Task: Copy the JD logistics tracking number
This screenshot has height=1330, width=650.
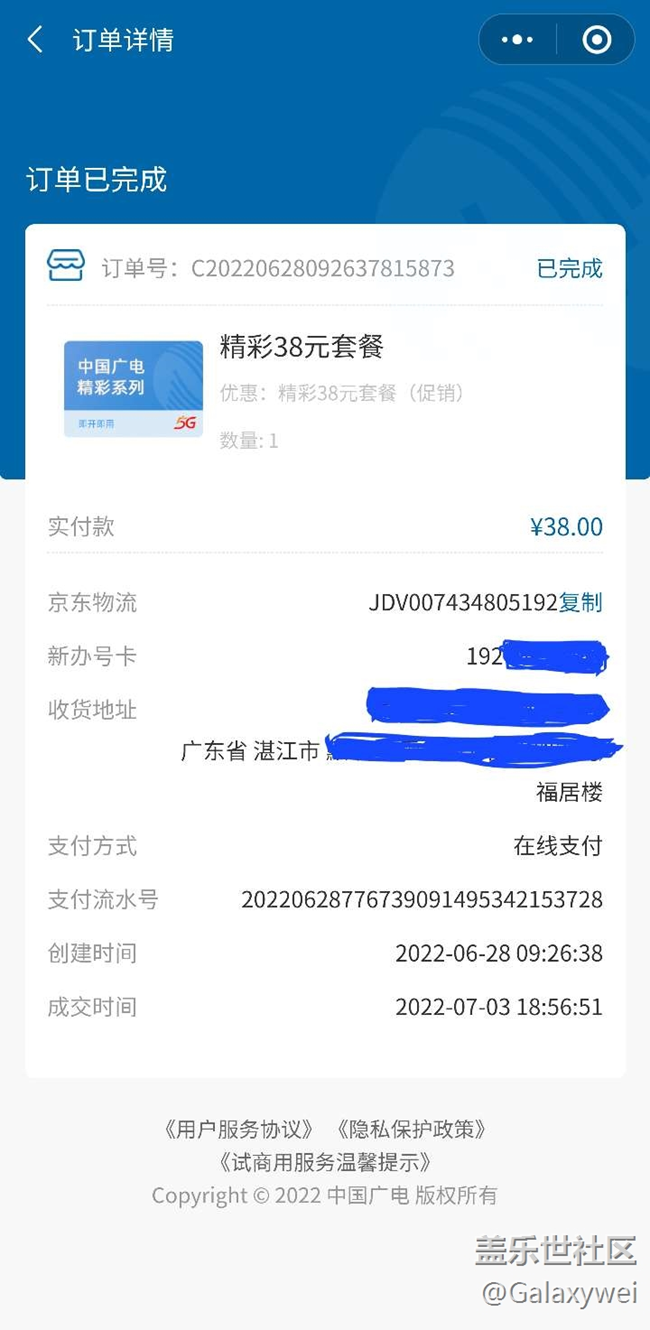Action: point(581,603)
